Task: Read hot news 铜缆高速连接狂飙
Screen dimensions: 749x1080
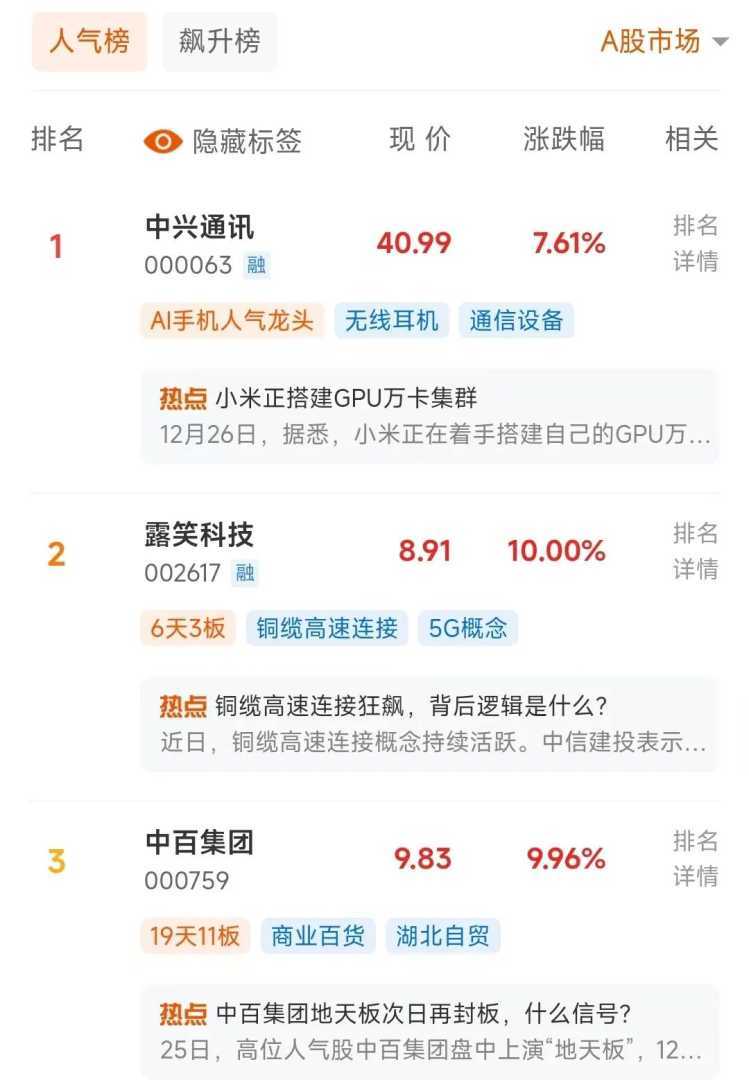Action: (430, 724)
